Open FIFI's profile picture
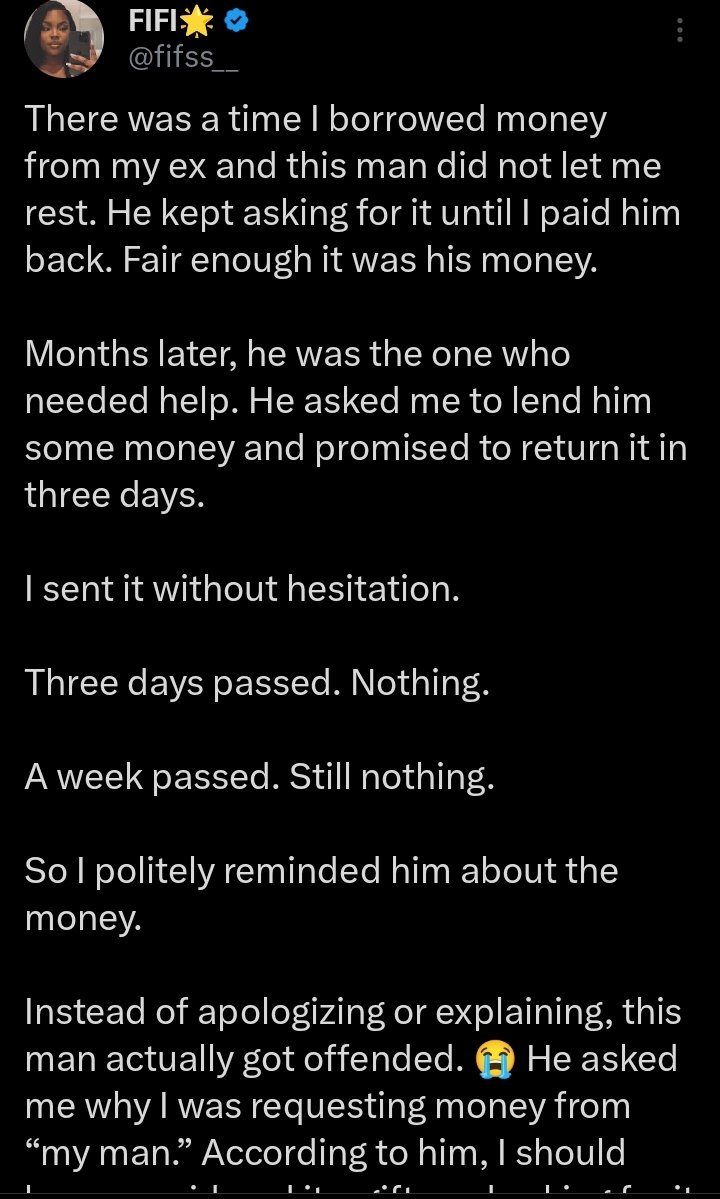The width and height of the screenshot is (720, 1199). pos(63,38)
